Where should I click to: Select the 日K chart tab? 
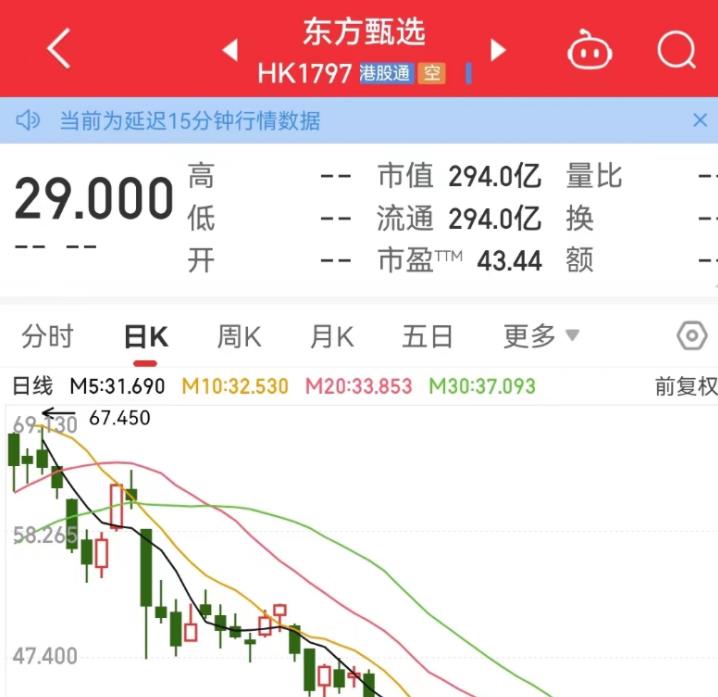pyautogui.click(x=145, y=337)
